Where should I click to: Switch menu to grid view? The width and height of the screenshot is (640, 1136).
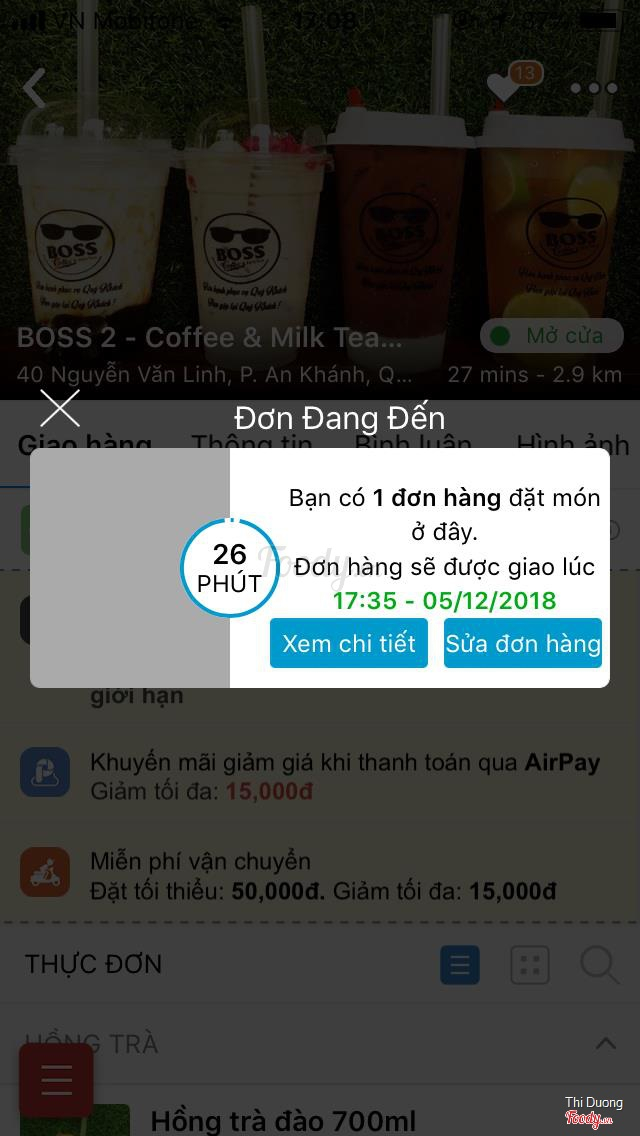pyautogui.click(x=530, y=965)
